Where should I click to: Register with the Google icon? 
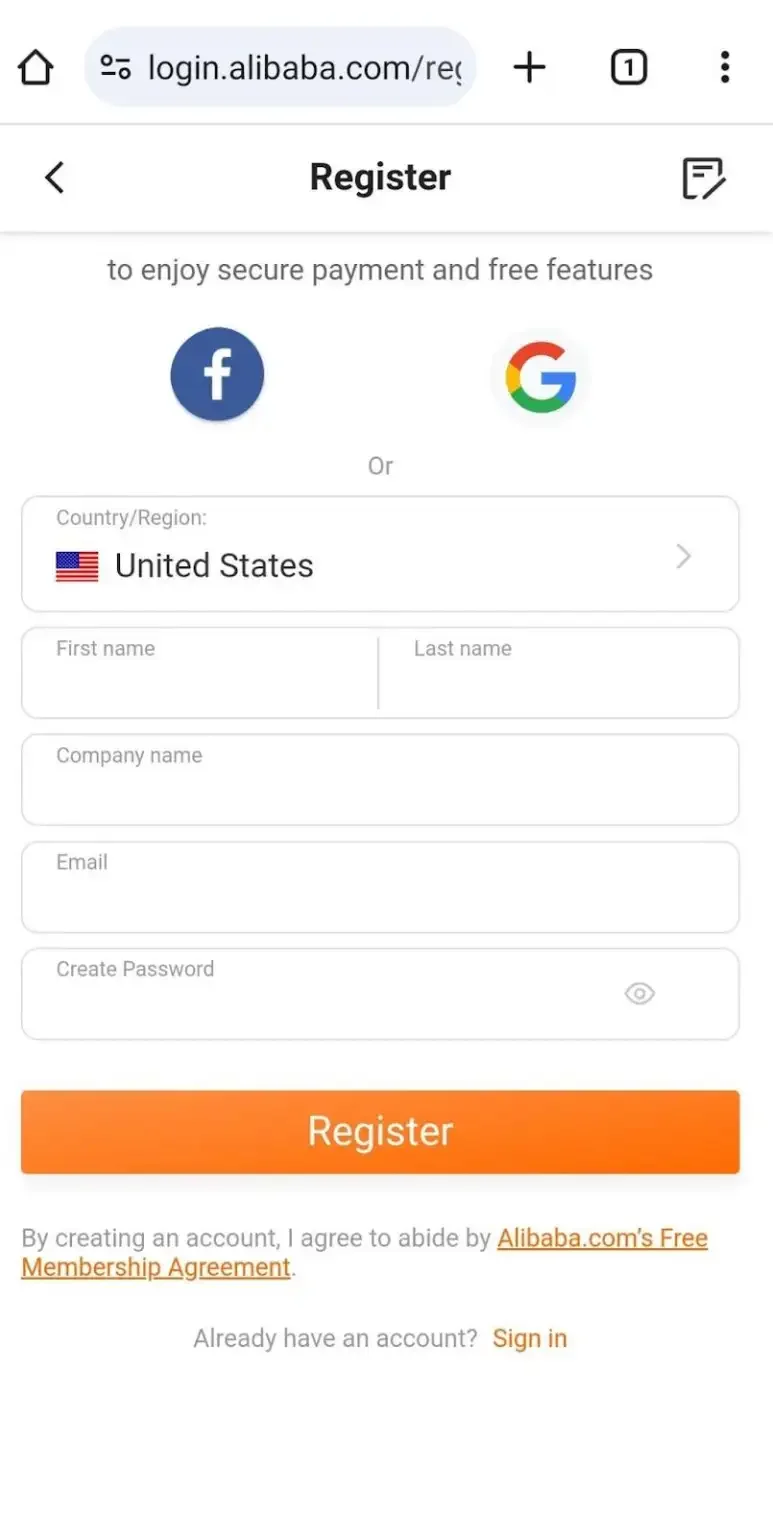tap(540, 377)
